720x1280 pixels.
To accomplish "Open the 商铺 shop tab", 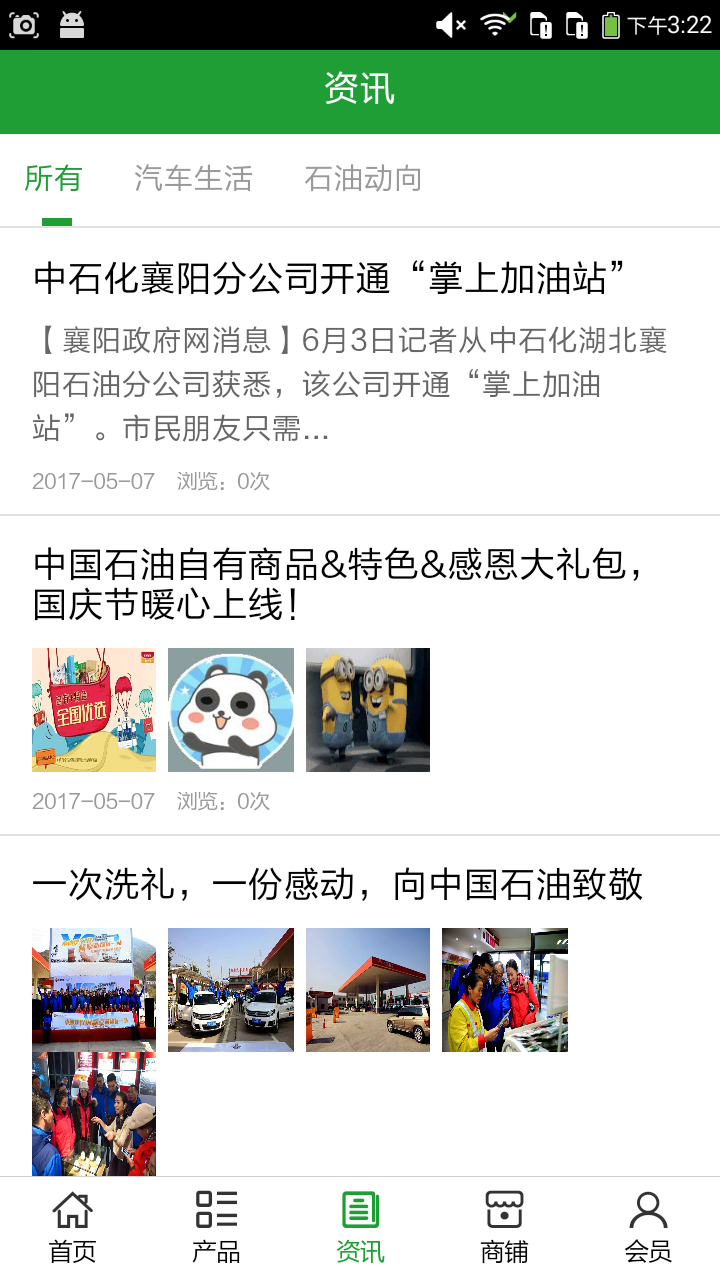I will [504, 1227].
